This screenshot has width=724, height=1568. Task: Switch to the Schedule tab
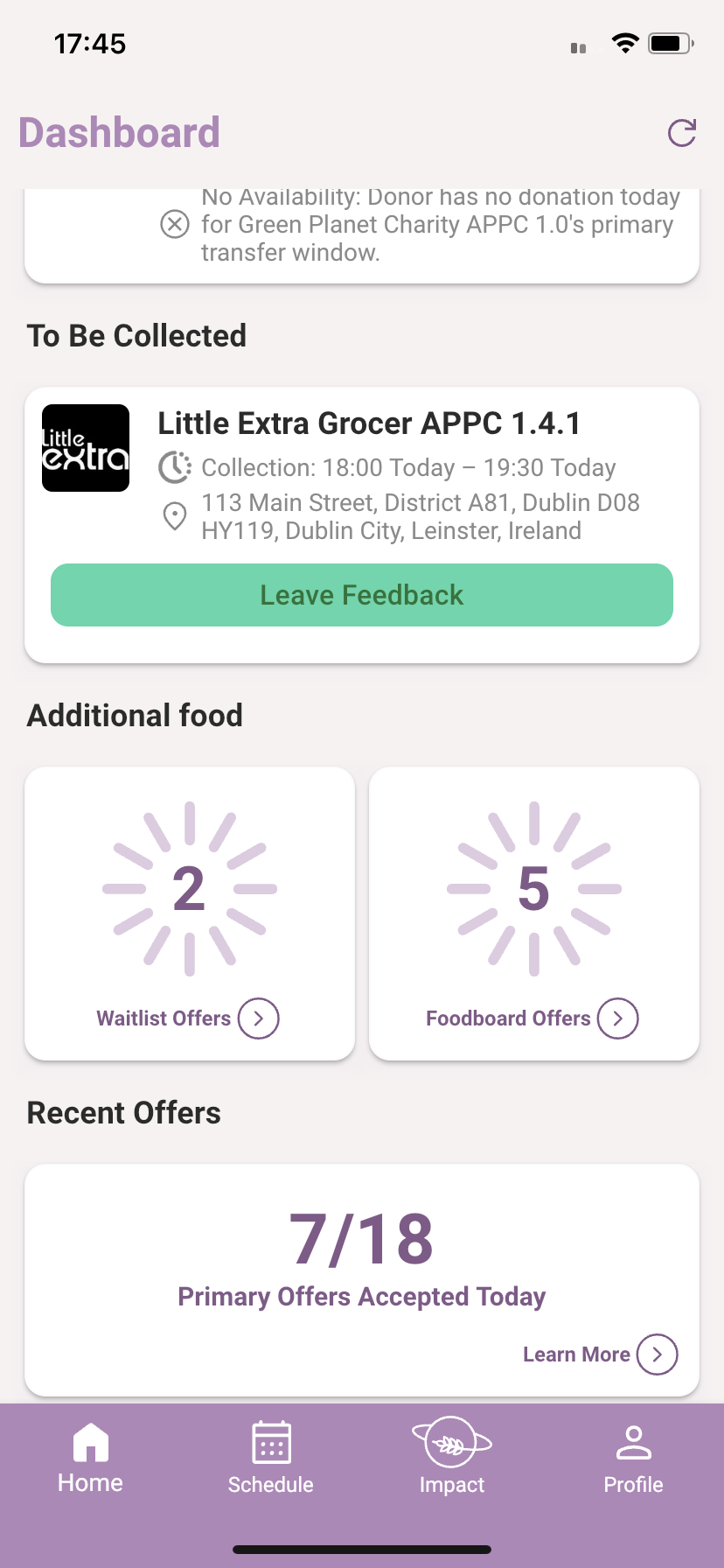pyautogui.click(x=271, y=1459)
